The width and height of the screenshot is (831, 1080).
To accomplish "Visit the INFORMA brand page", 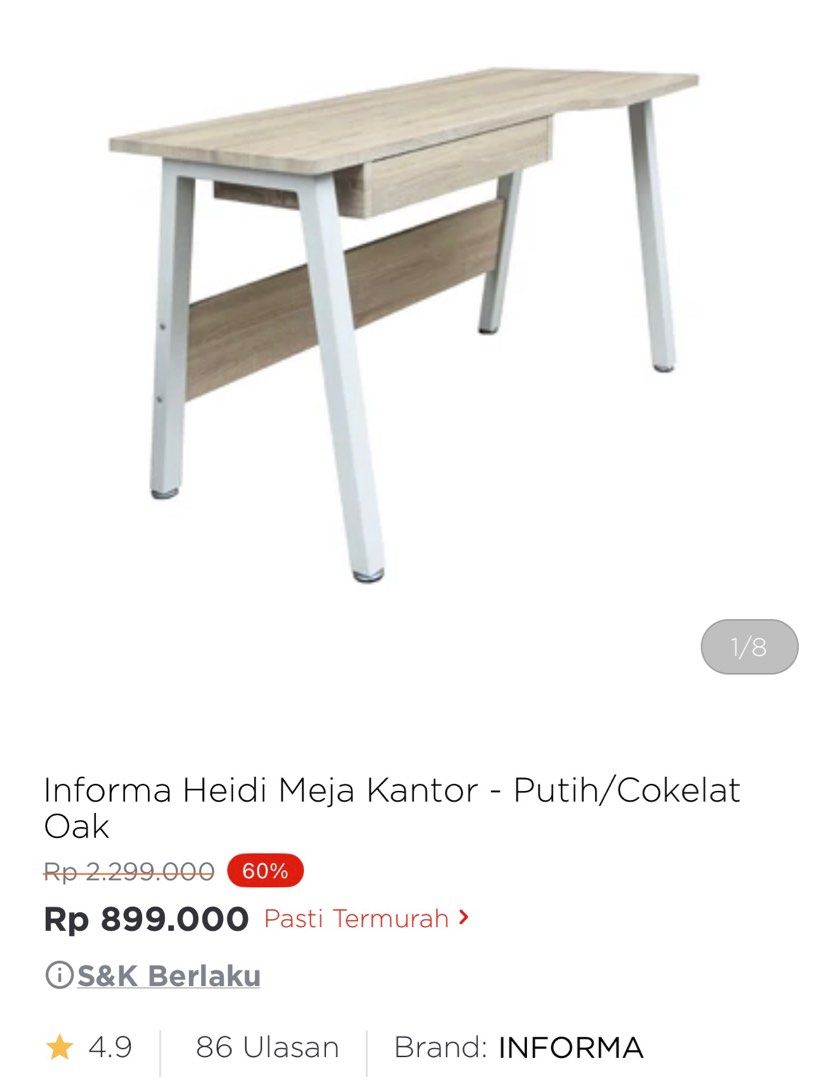I will click(x=570, y=1047).
